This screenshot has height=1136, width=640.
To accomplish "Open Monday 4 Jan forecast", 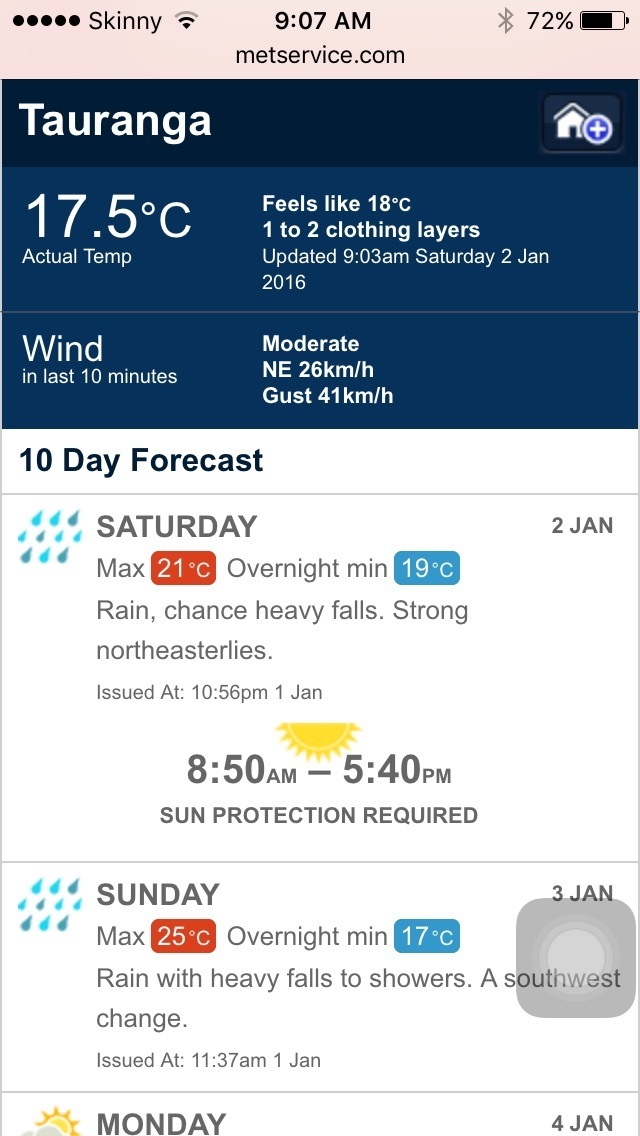I will click(320, 1114).
